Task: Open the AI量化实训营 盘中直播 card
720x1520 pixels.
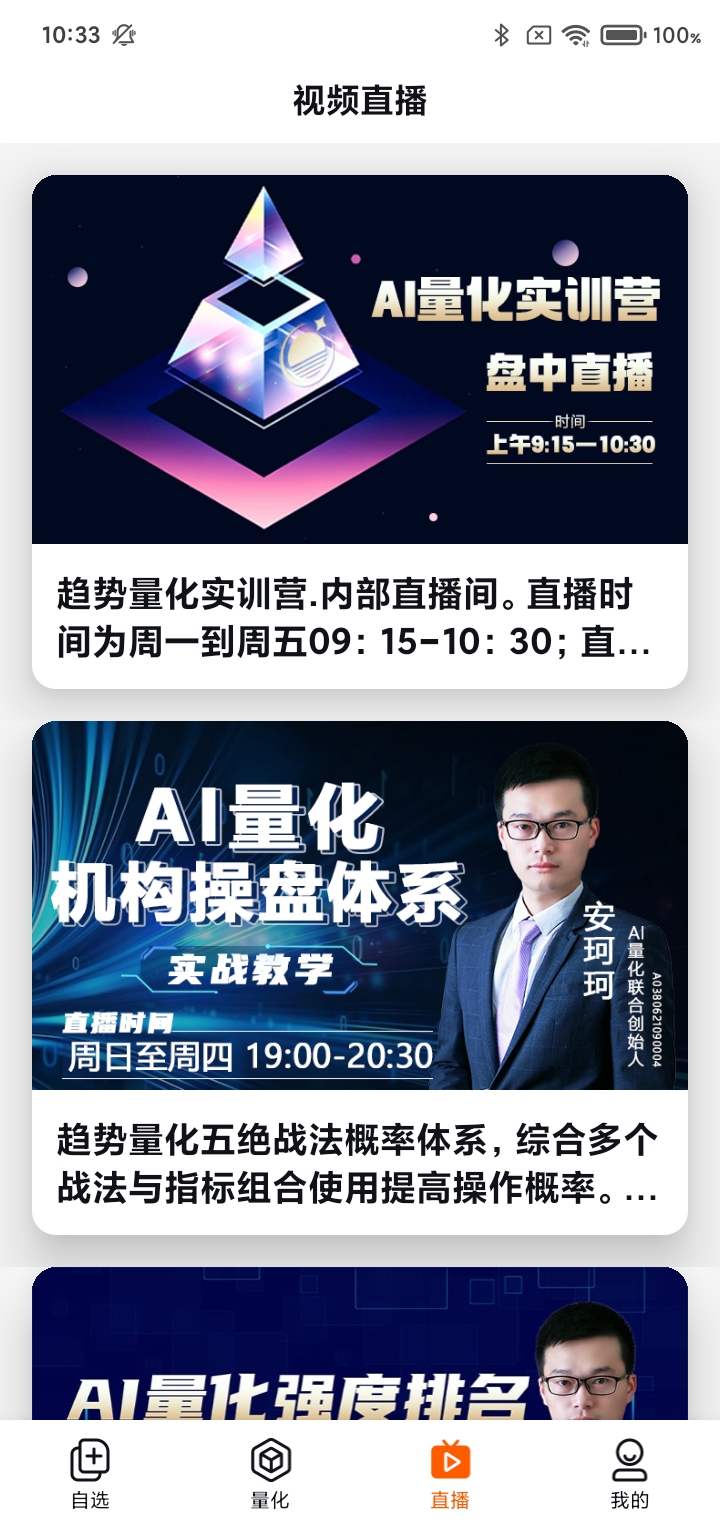Action: pyautogui.click(x=360, y=430)
